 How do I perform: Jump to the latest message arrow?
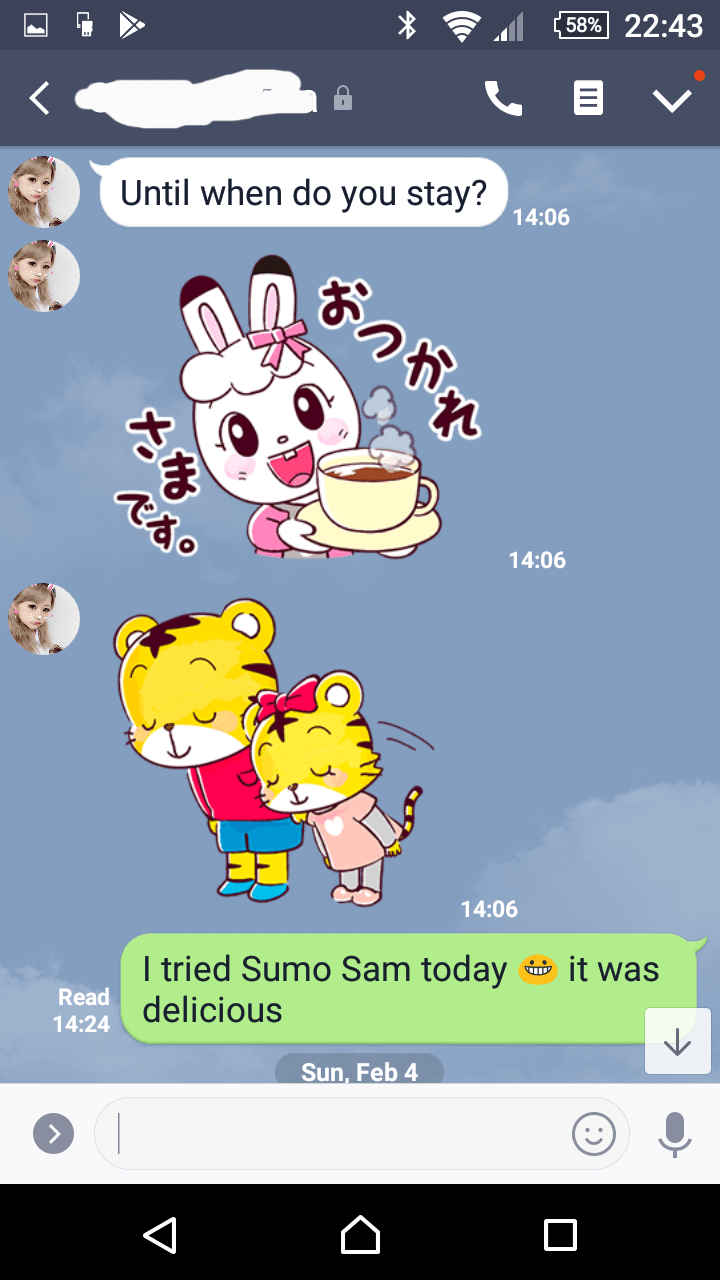point(678,1041)
